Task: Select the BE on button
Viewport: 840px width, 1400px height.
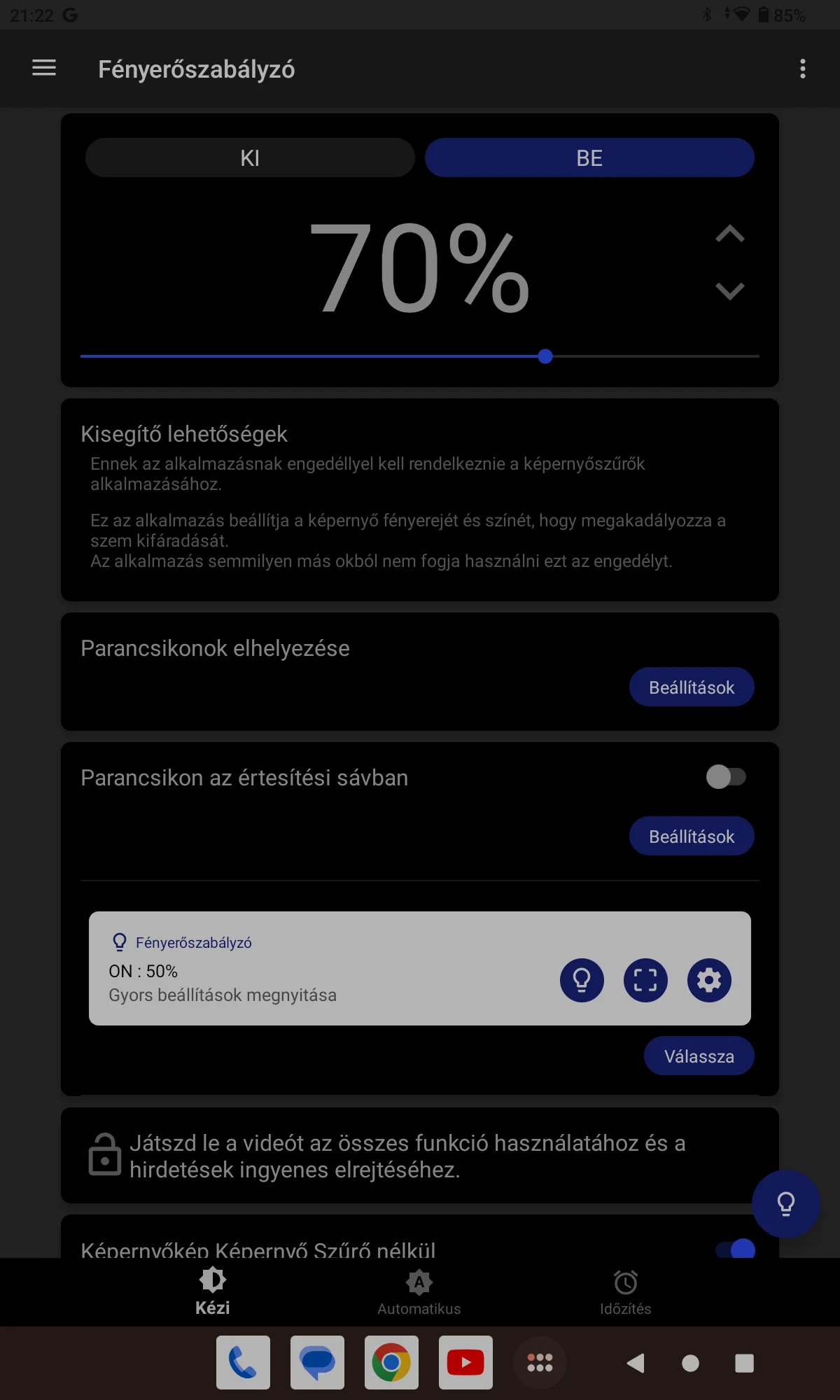Action: click(x=589, y=158)
